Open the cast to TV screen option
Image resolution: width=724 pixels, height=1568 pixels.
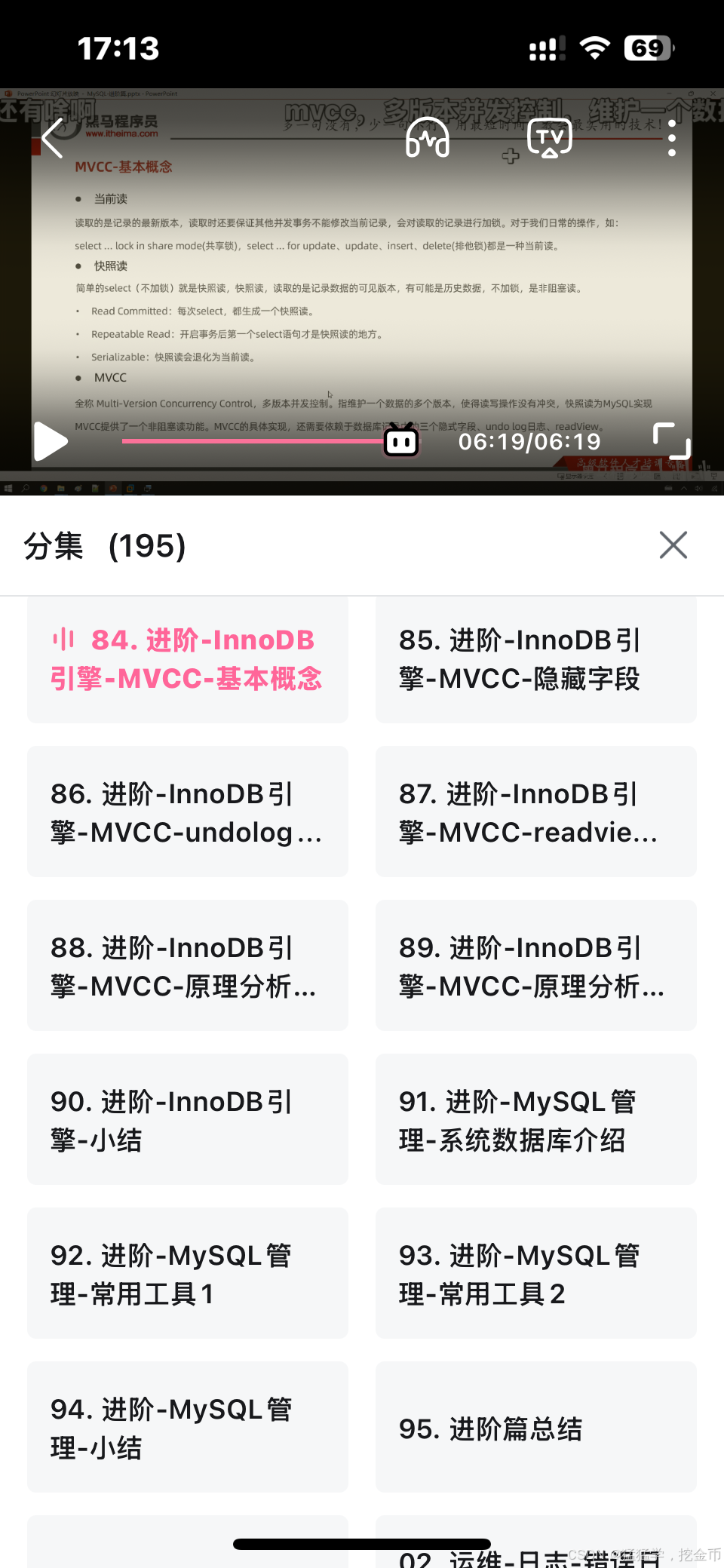click(550, 138)
